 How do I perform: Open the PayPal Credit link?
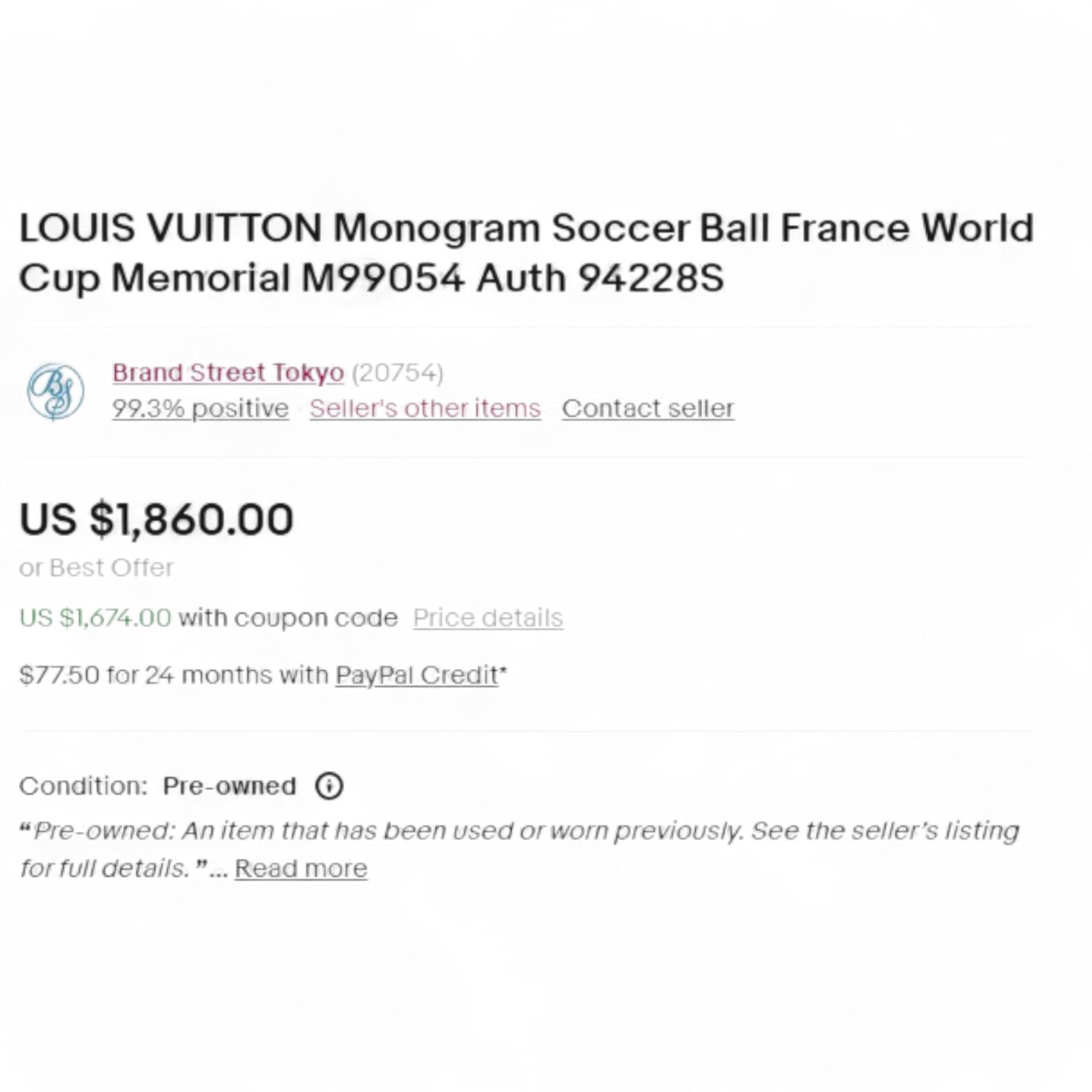(x=417, y=675)
